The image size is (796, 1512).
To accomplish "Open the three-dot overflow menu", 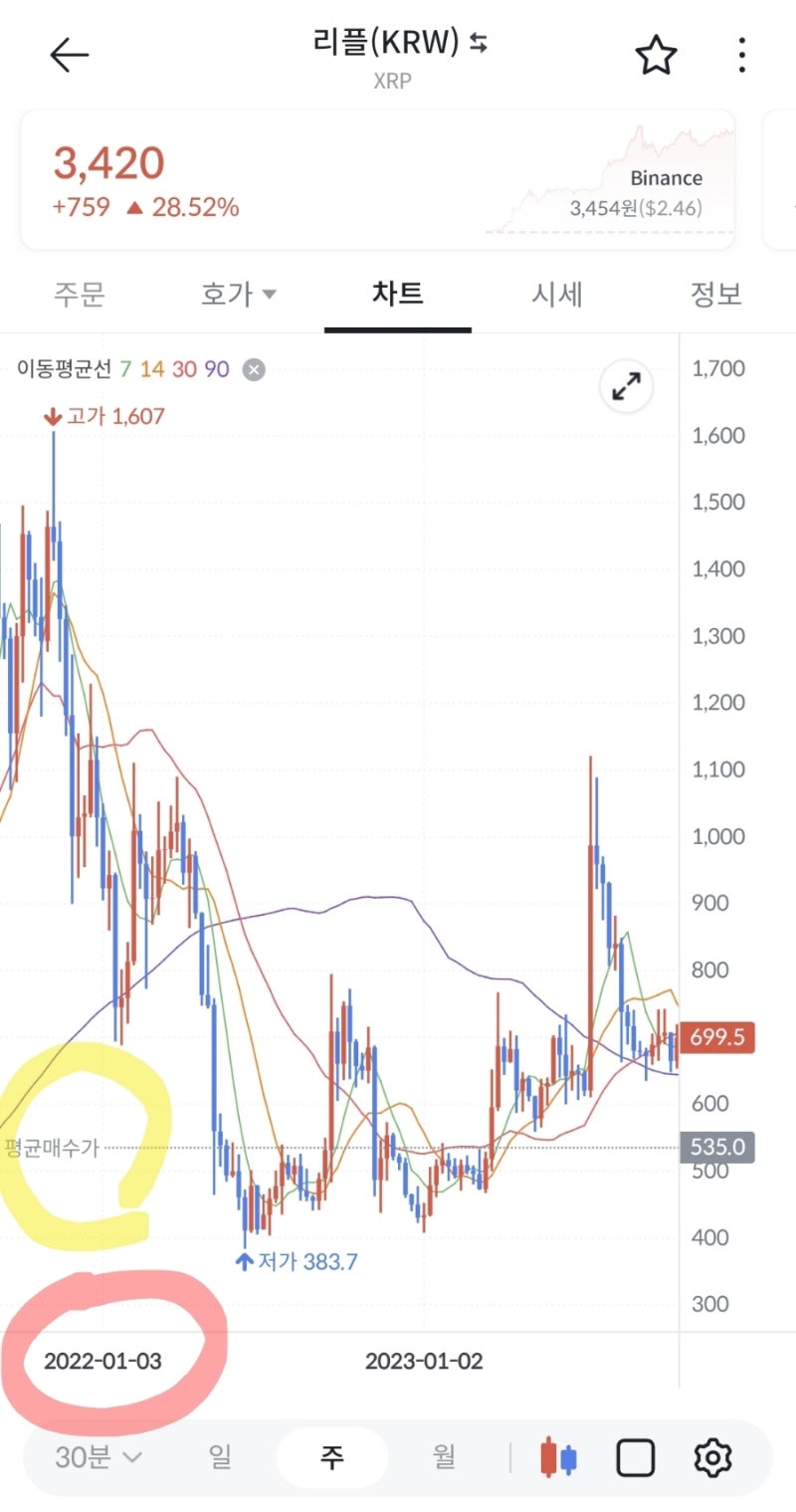I will coord(741,55).
